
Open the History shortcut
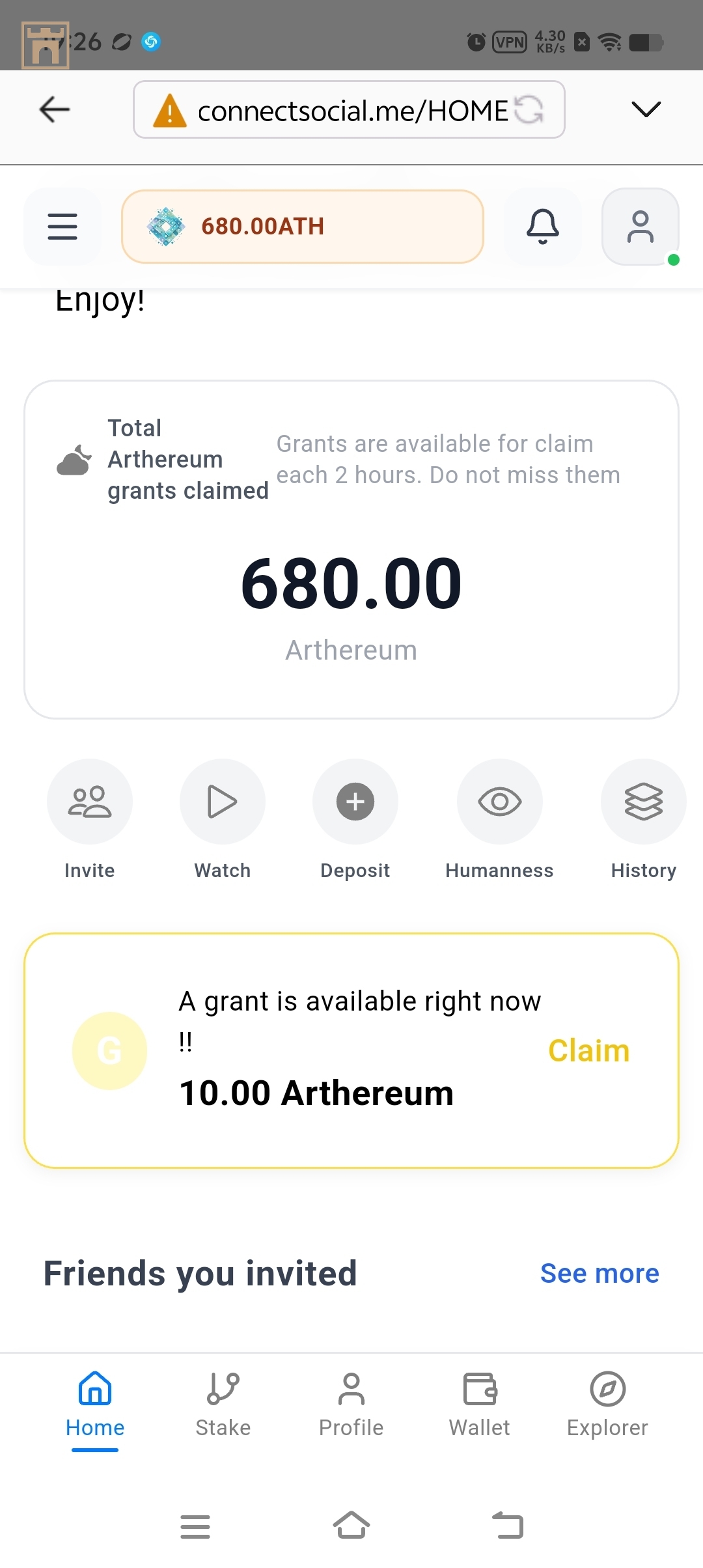(643, 802)
